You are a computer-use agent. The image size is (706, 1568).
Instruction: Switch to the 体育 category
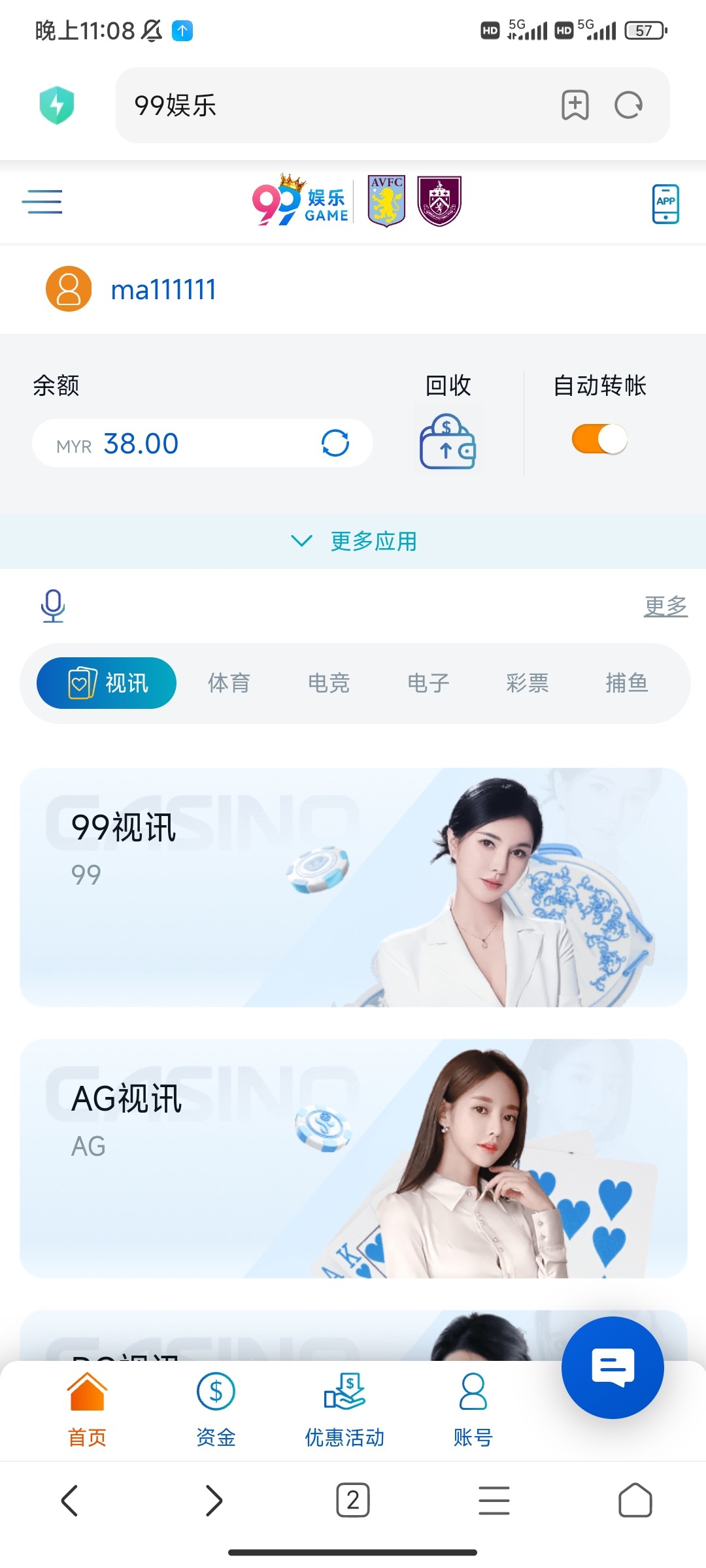229,683
